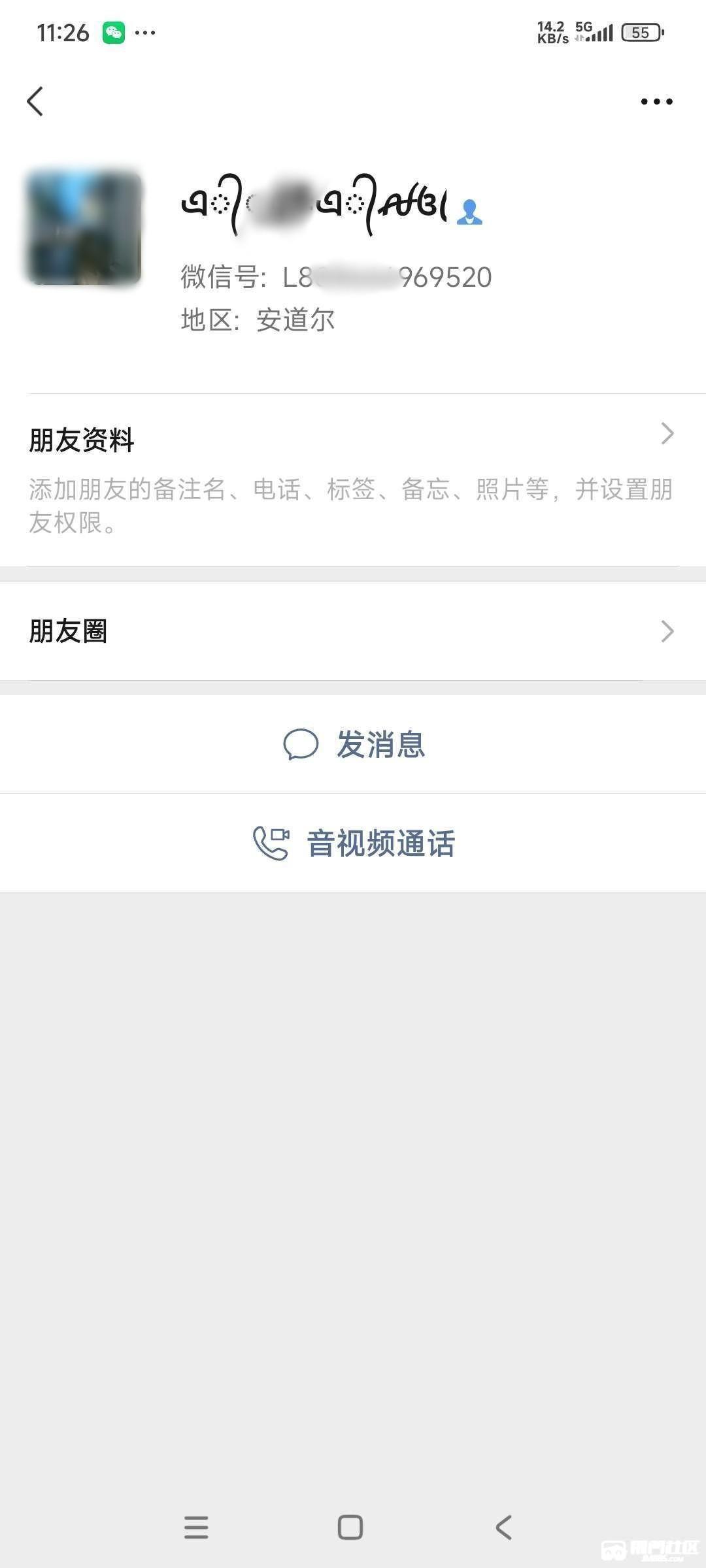Screen dimensions: 706x1568
Task: Start 音视频通话 voice or video call
Action: (353, 843)
